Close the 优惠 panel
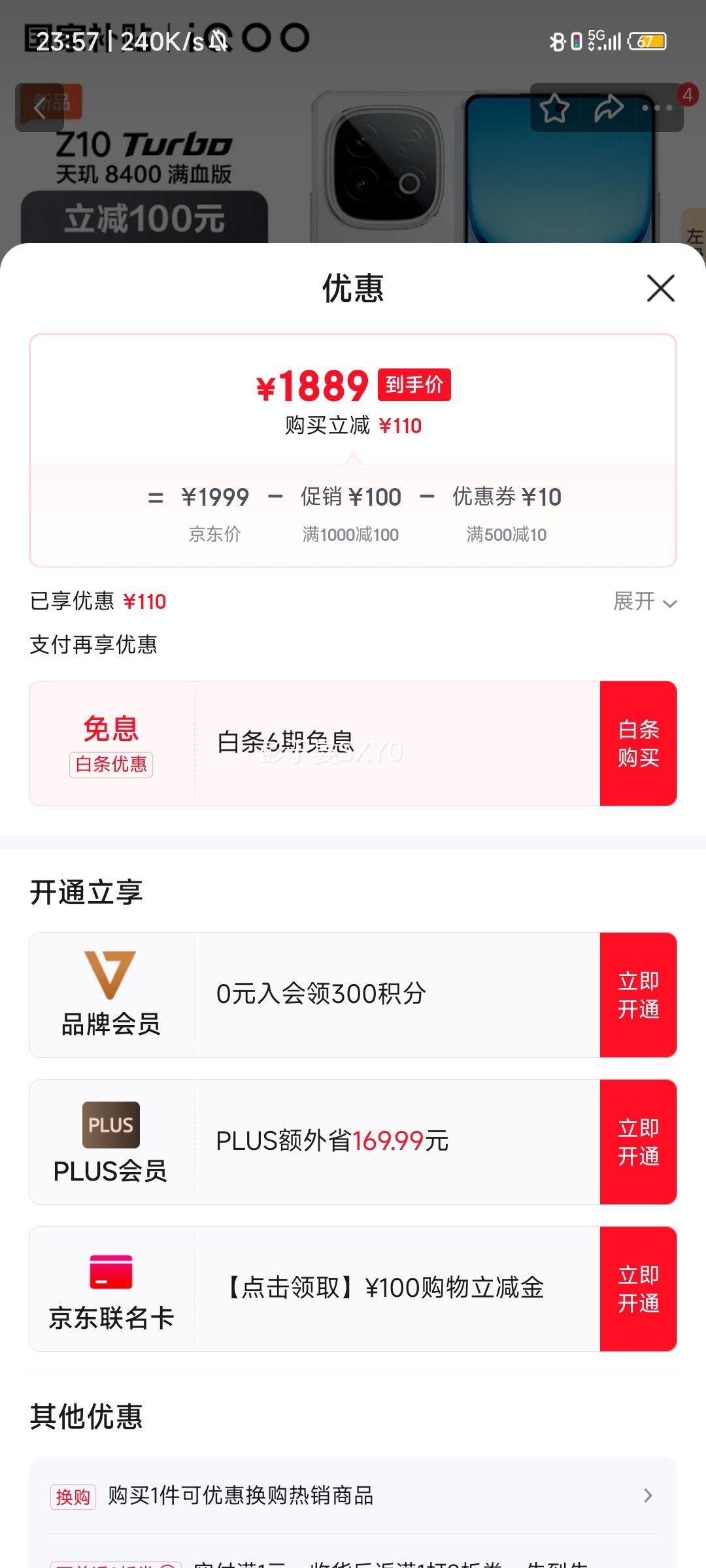The width and height of the screenshot is (706, 1568). point(660,288)
